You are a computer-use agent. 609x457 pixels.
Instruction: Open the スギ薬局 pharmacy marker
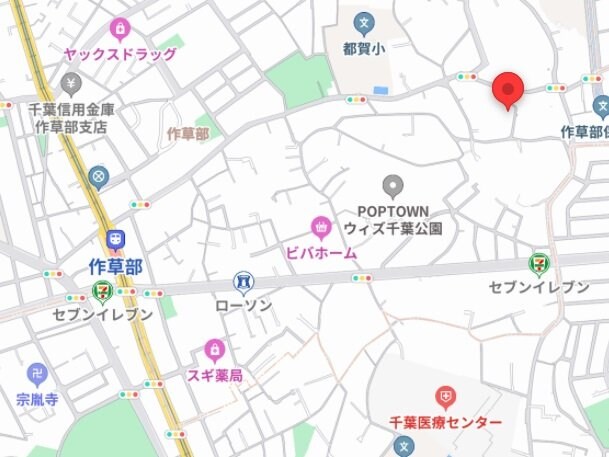coord(213,349)
